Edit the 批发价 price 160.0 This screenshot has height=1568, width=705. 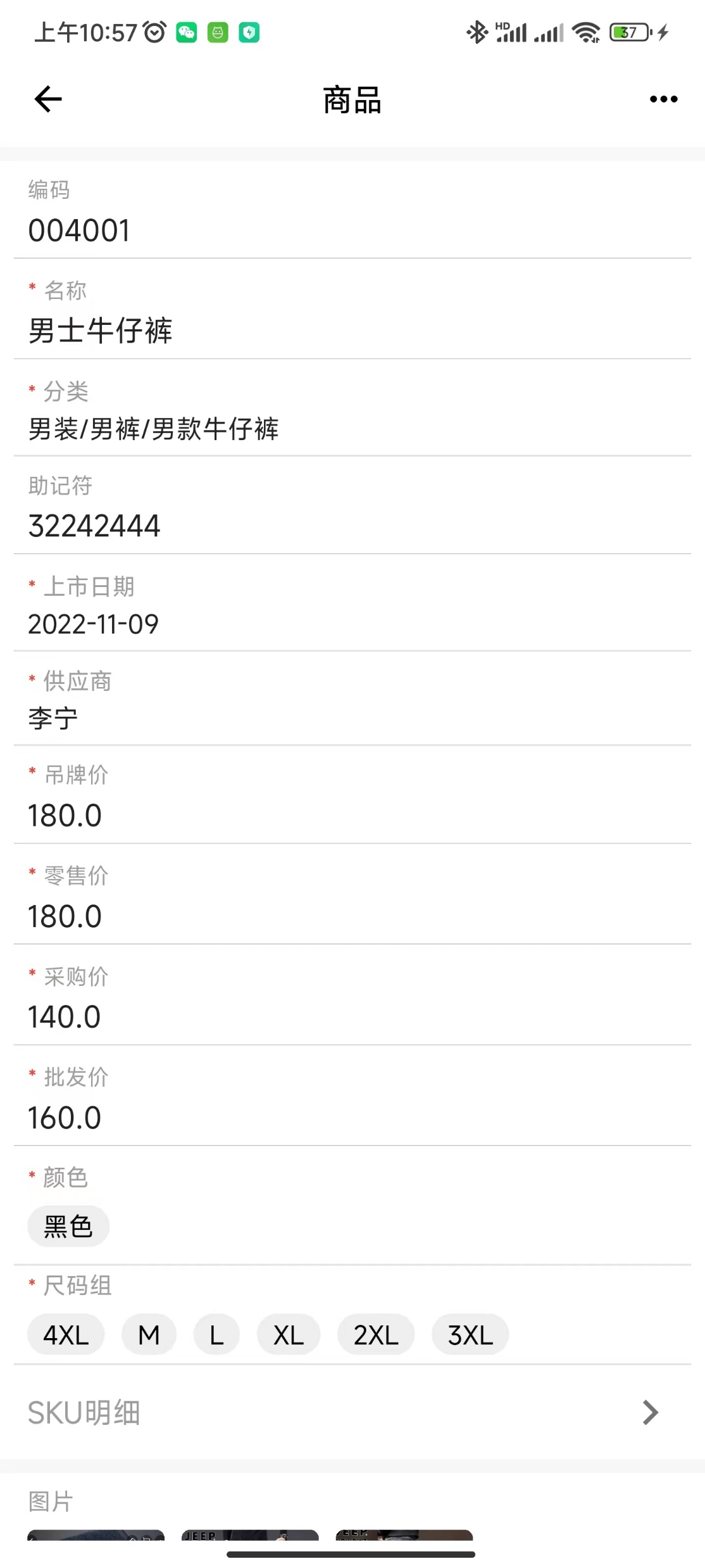[x=65, y=1116]
